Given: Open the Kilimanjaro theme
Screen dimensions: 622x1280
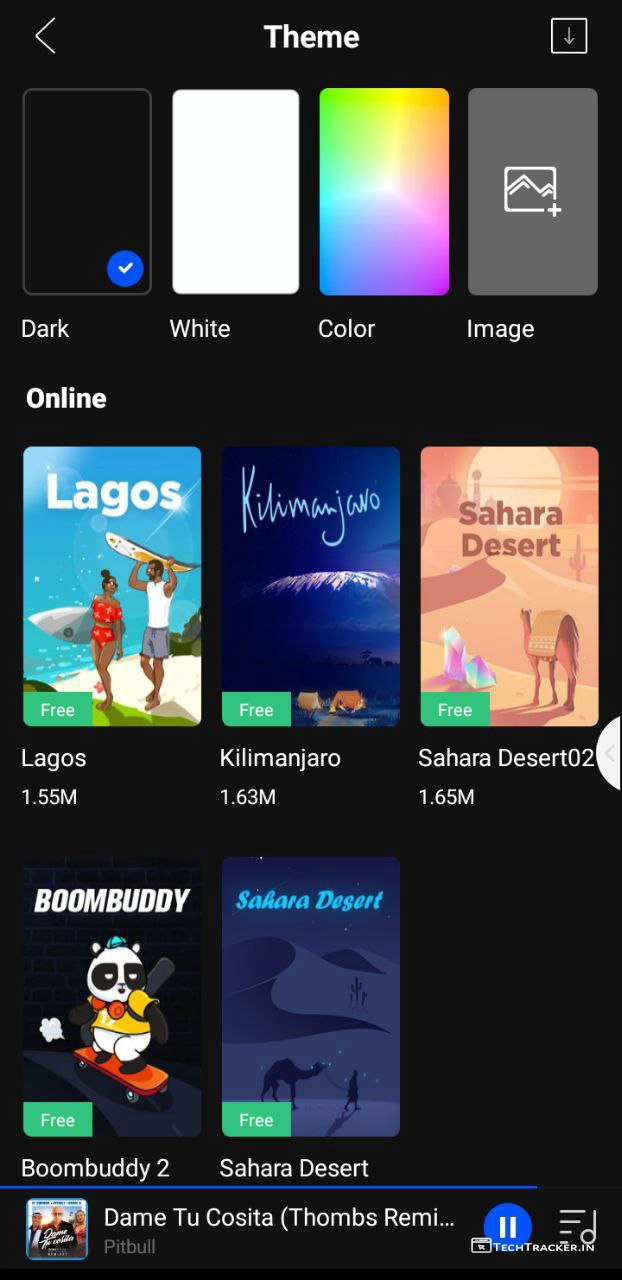Looking at the screenshot, I should pyautogui.click(x=310, y=585).
